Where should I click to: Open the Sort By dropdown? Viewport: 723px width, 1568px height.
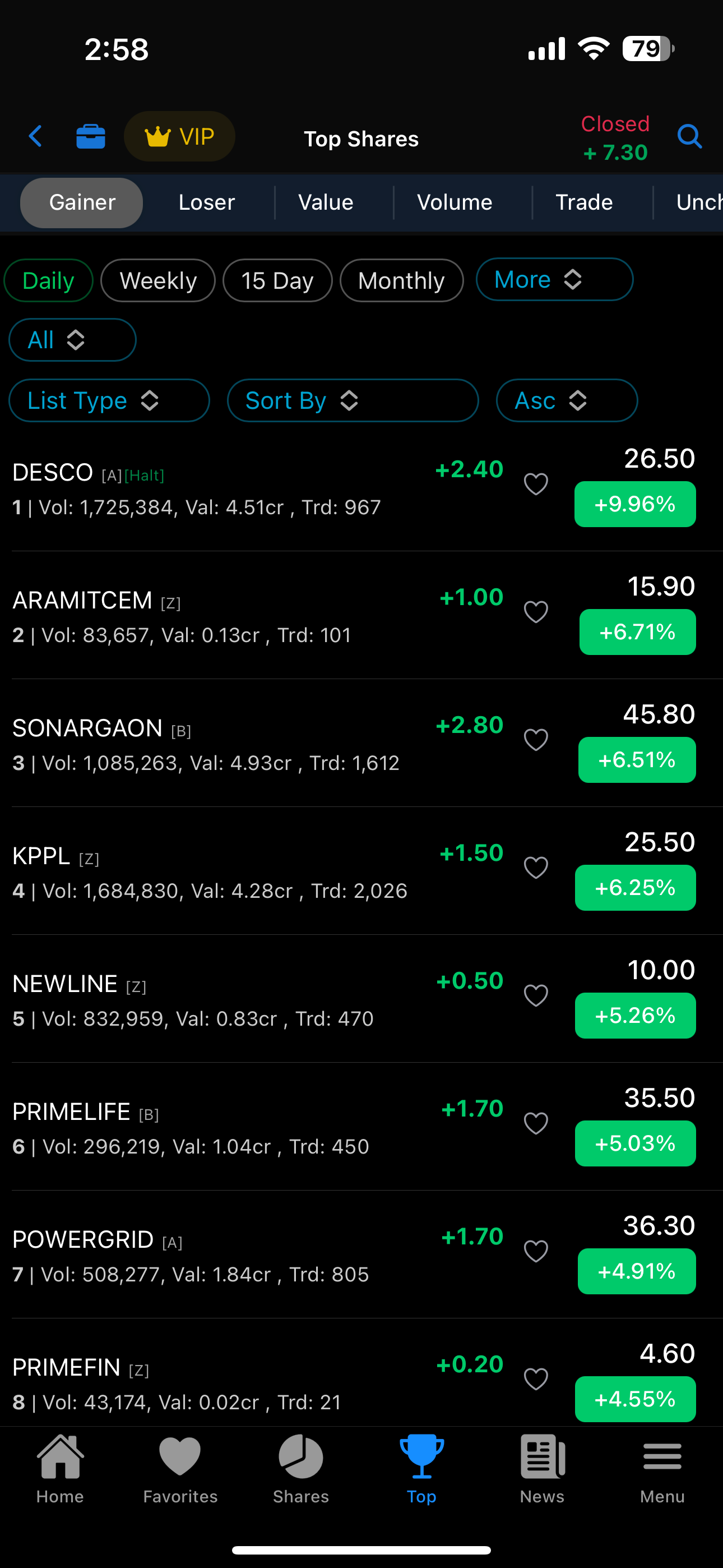pyautogui.click(x=353, y=400)
